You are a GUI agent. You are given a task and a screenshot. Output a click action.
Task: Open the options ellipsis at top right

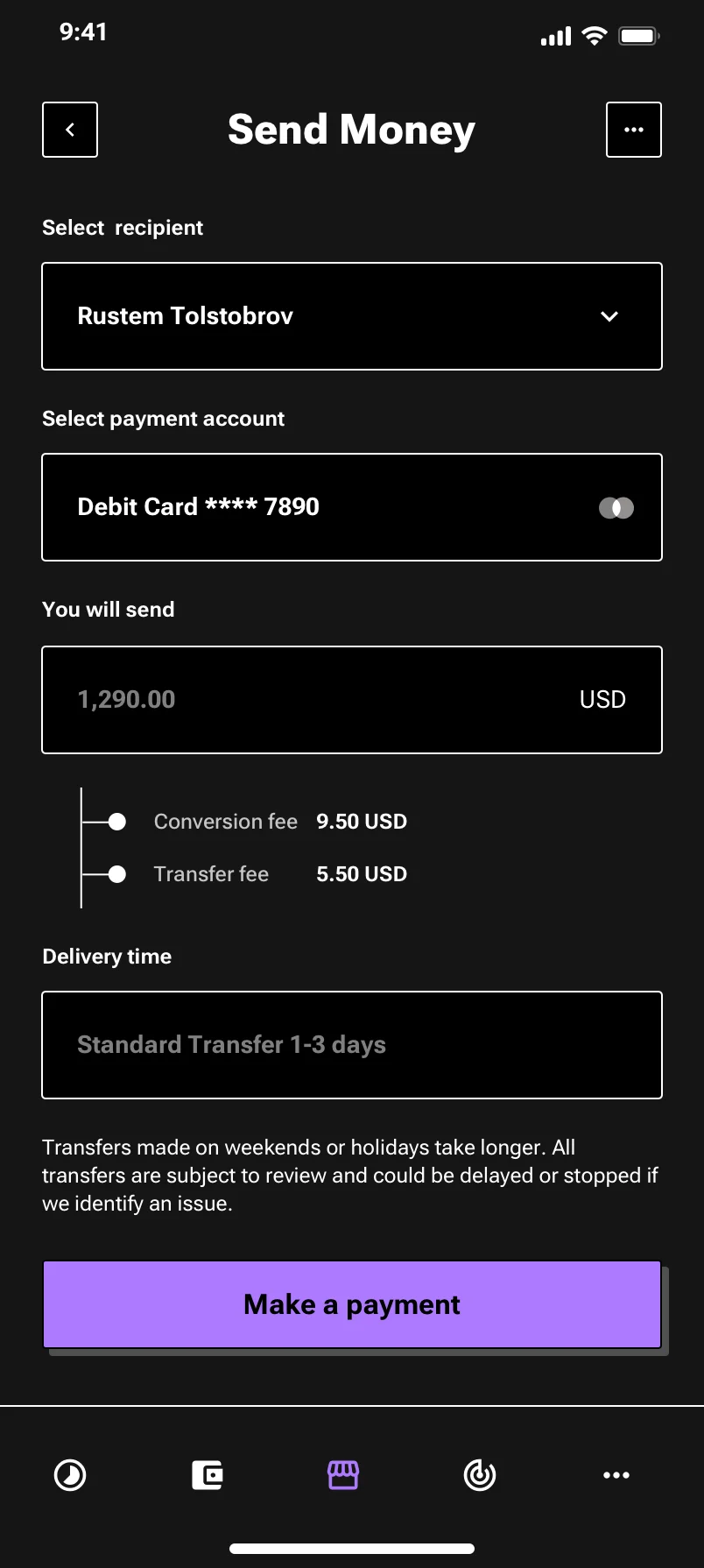click(x=633, y=129)
